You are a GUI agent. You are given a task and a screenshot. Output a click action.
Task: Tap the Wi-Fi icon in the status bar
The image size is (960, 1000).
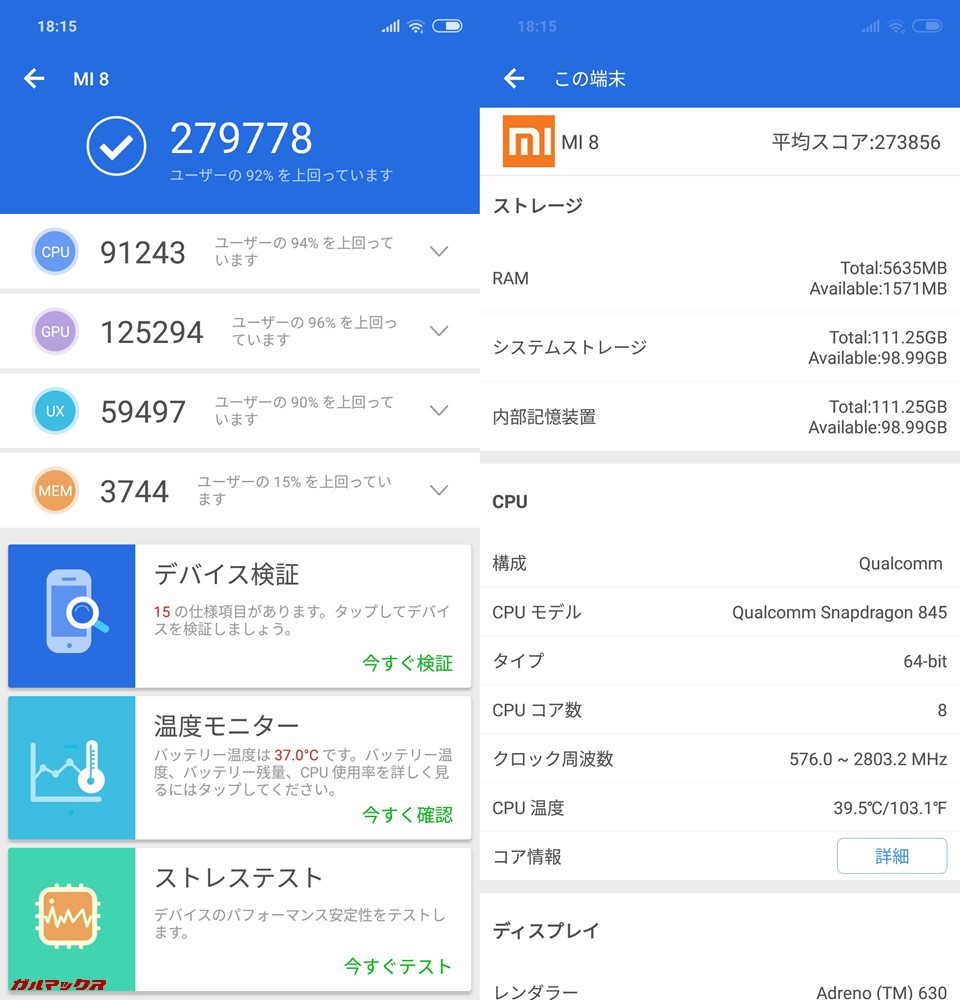[x=414, y=26]
